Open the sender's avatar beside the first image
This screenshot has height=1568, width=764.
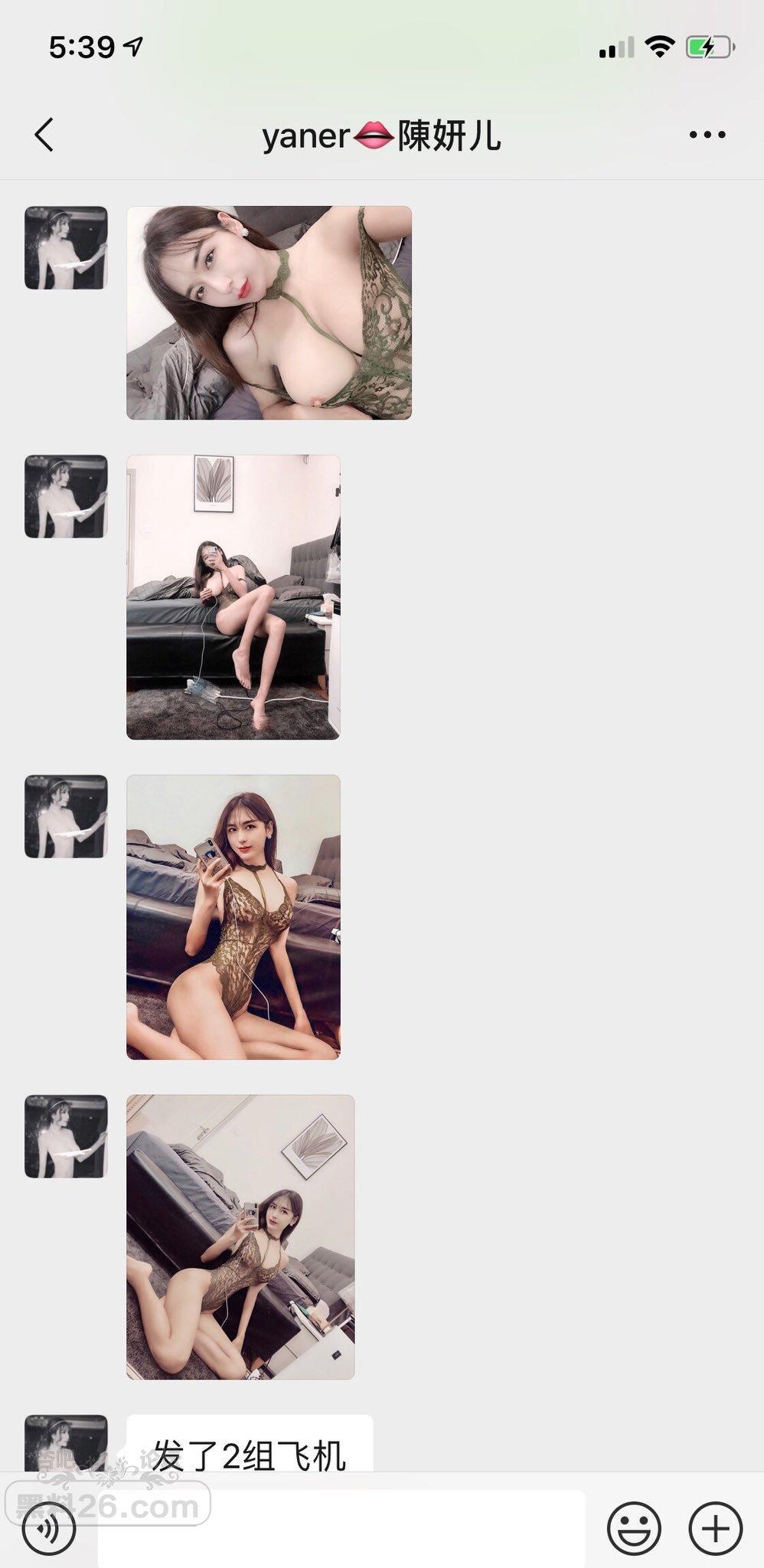coord(66,248)
